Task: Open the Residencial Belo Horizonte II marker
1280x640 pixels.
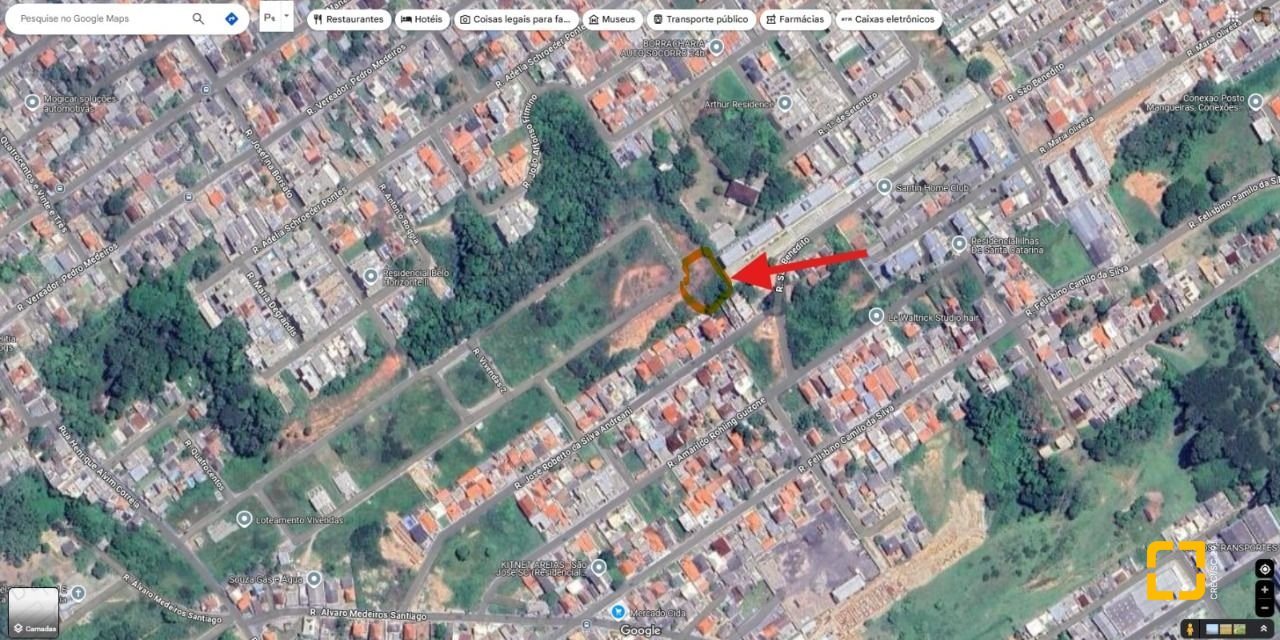Action: tap(371, 276)
